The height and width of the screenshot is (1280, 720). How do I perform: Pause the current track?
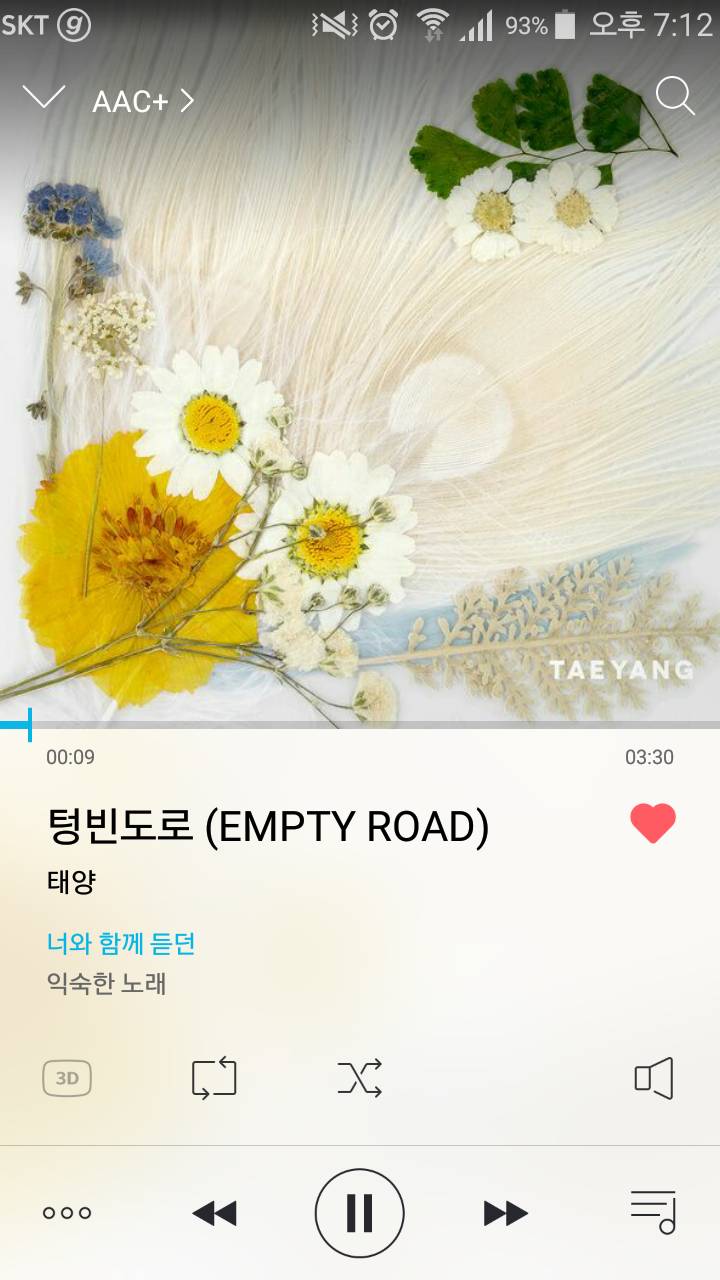tap(359, 1211)
